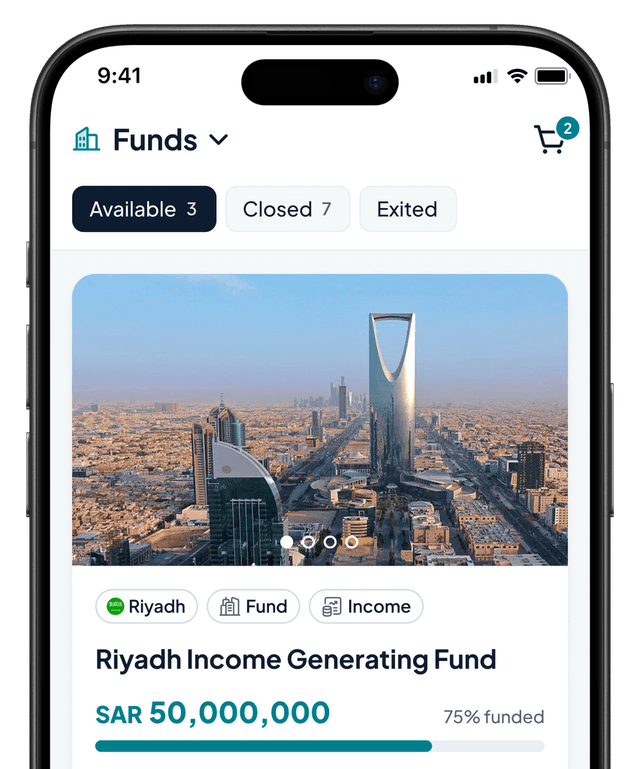Switch to the Closed tab
This screenshot has height=769, width=640.
pos(287,209)
